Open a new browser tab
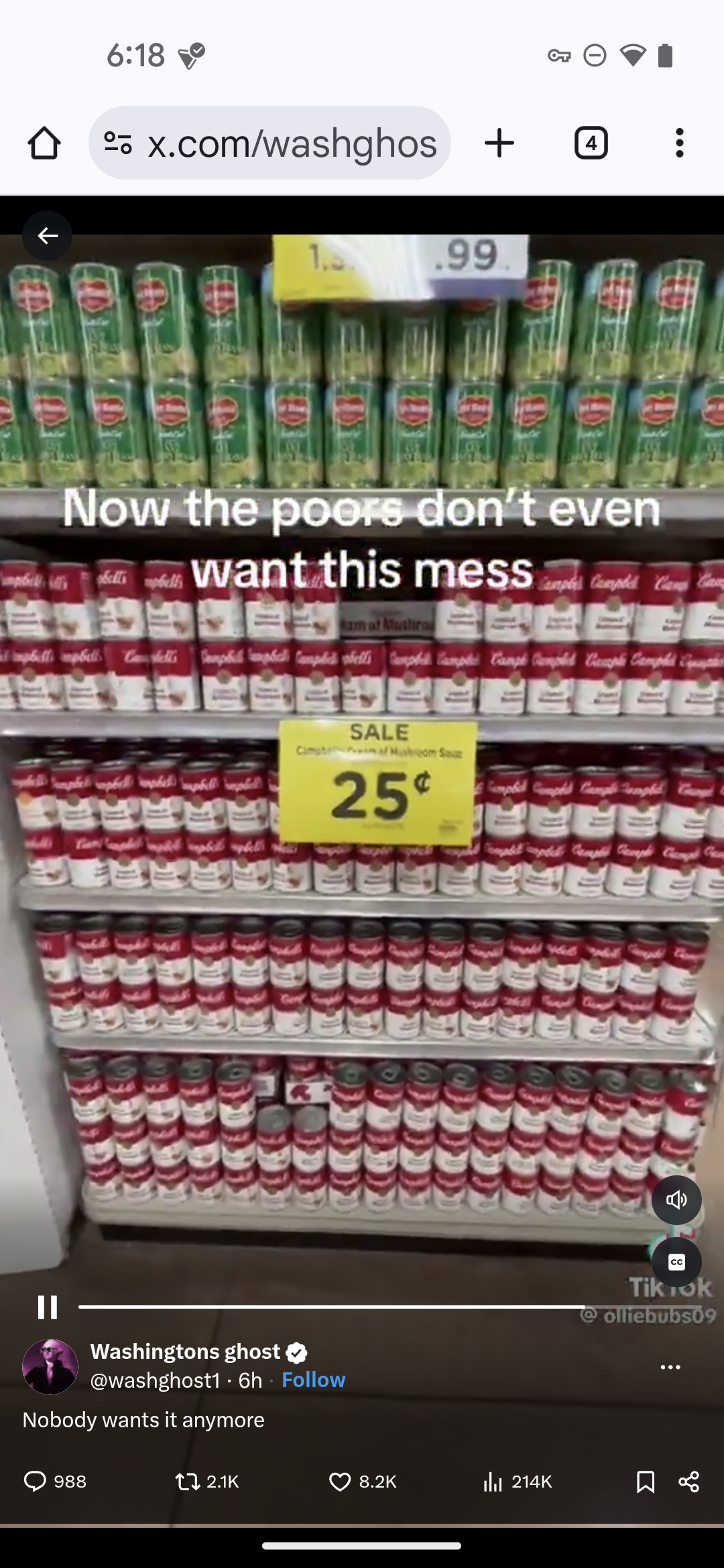 click(499, 143)
